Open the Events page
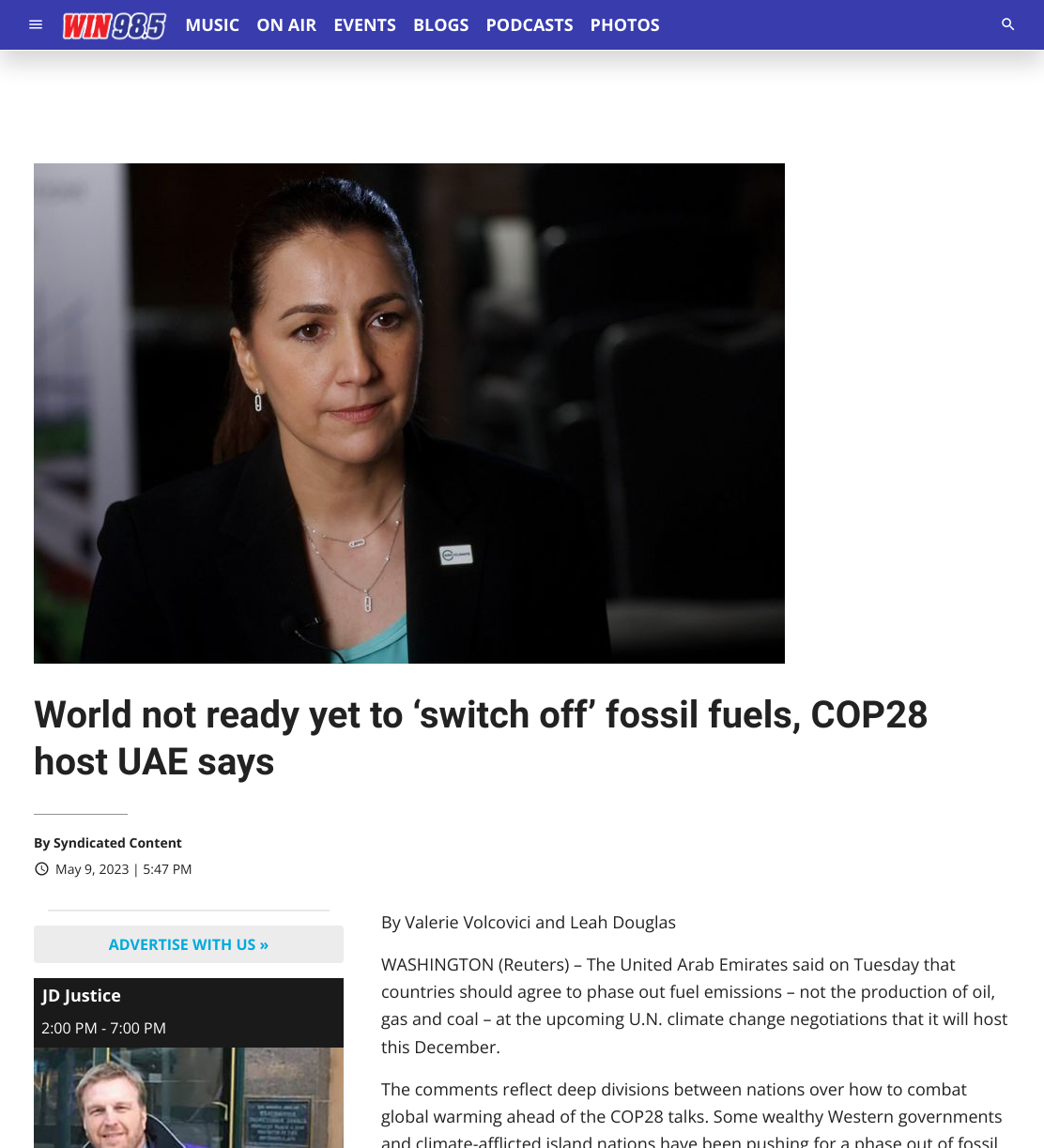 tap(364, 25)
